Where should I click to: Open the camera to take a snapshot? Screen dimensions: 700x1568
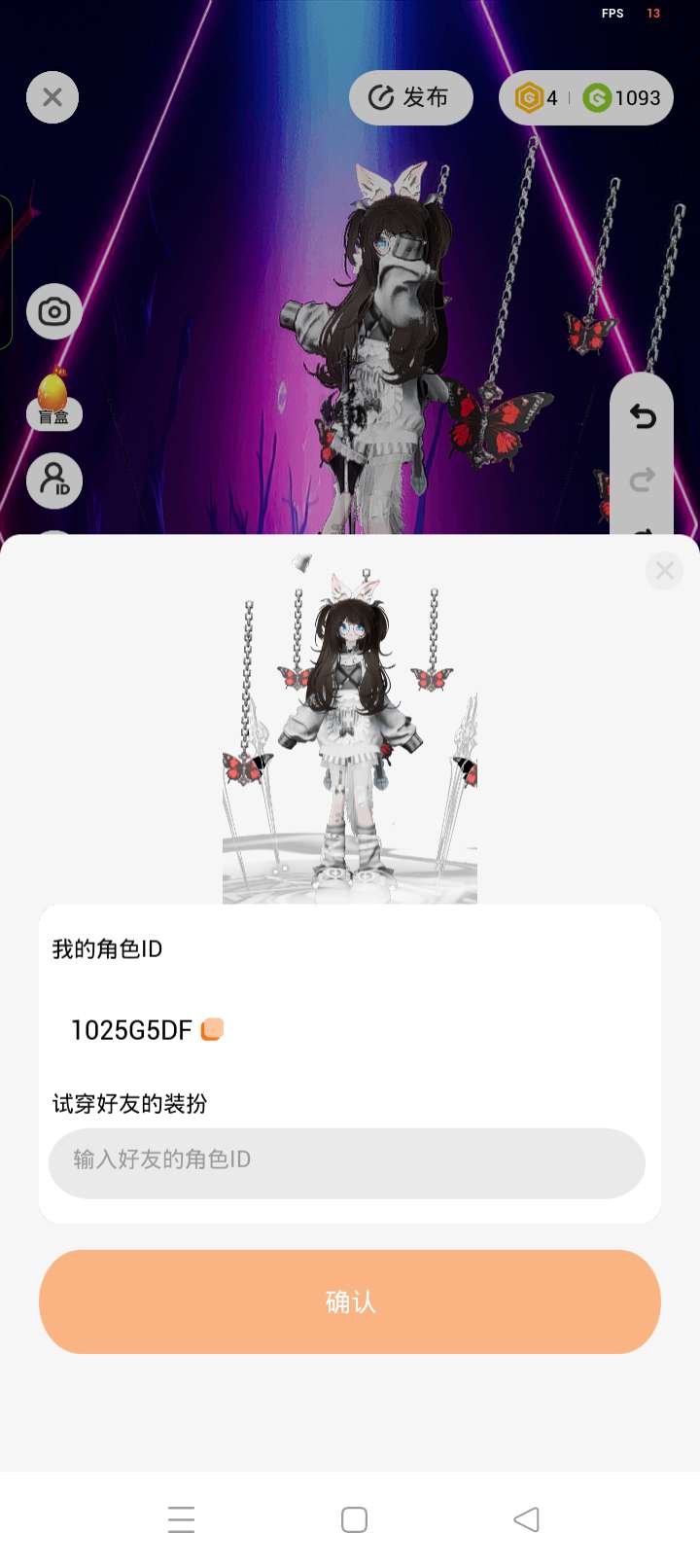[x=54, y=312]
